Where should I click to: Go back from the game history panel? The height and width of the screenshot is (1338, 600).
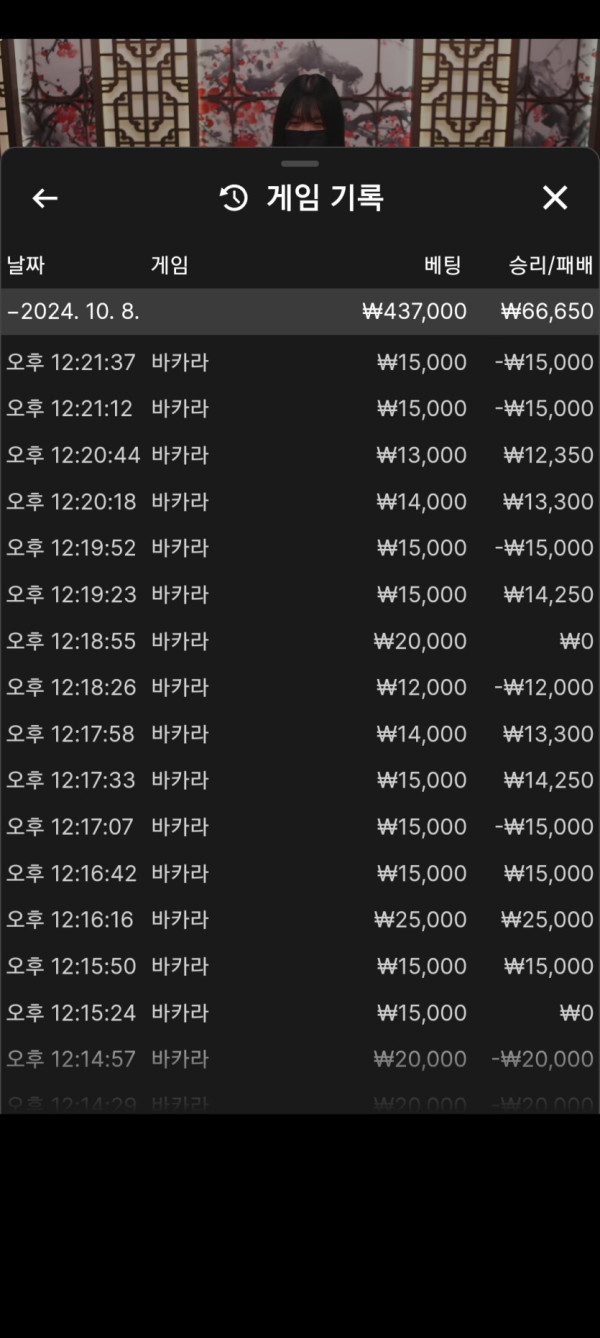[x=45, y=198]
